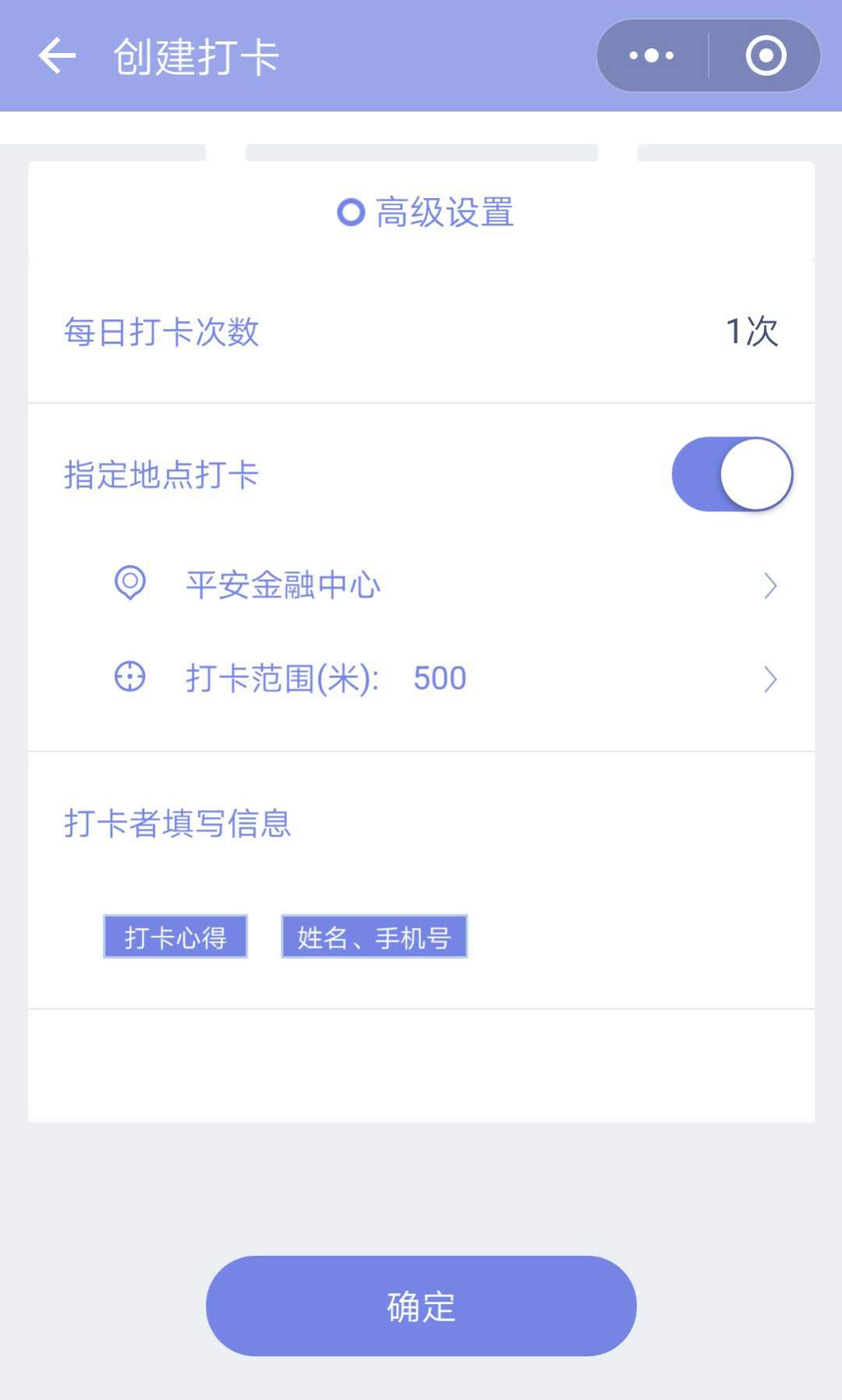Open the mini program three-dot menu

tap(652, 55)
